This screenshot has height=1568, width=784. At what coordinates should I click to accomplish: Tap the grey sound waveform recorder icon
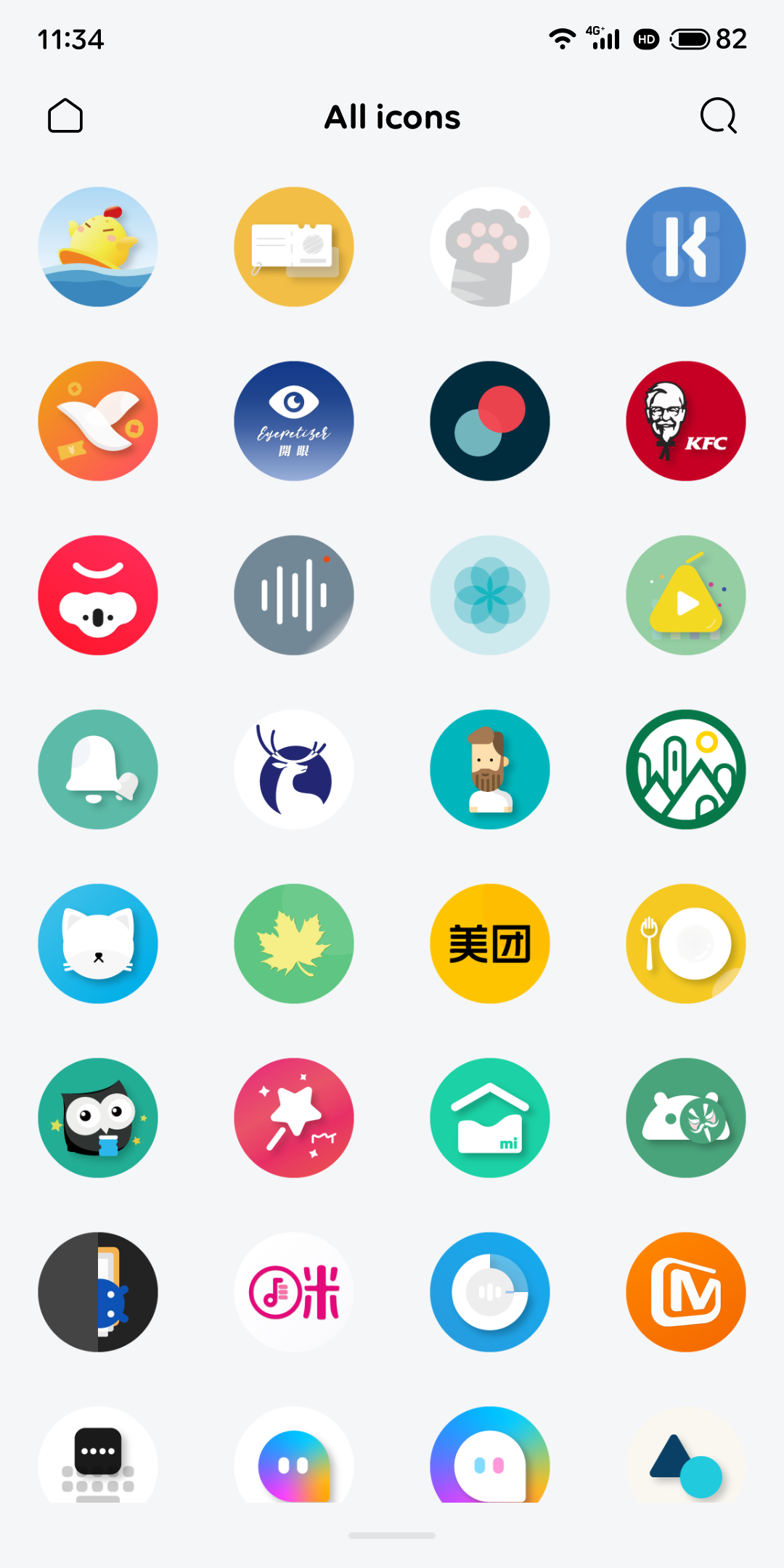[x=294, y=595]
